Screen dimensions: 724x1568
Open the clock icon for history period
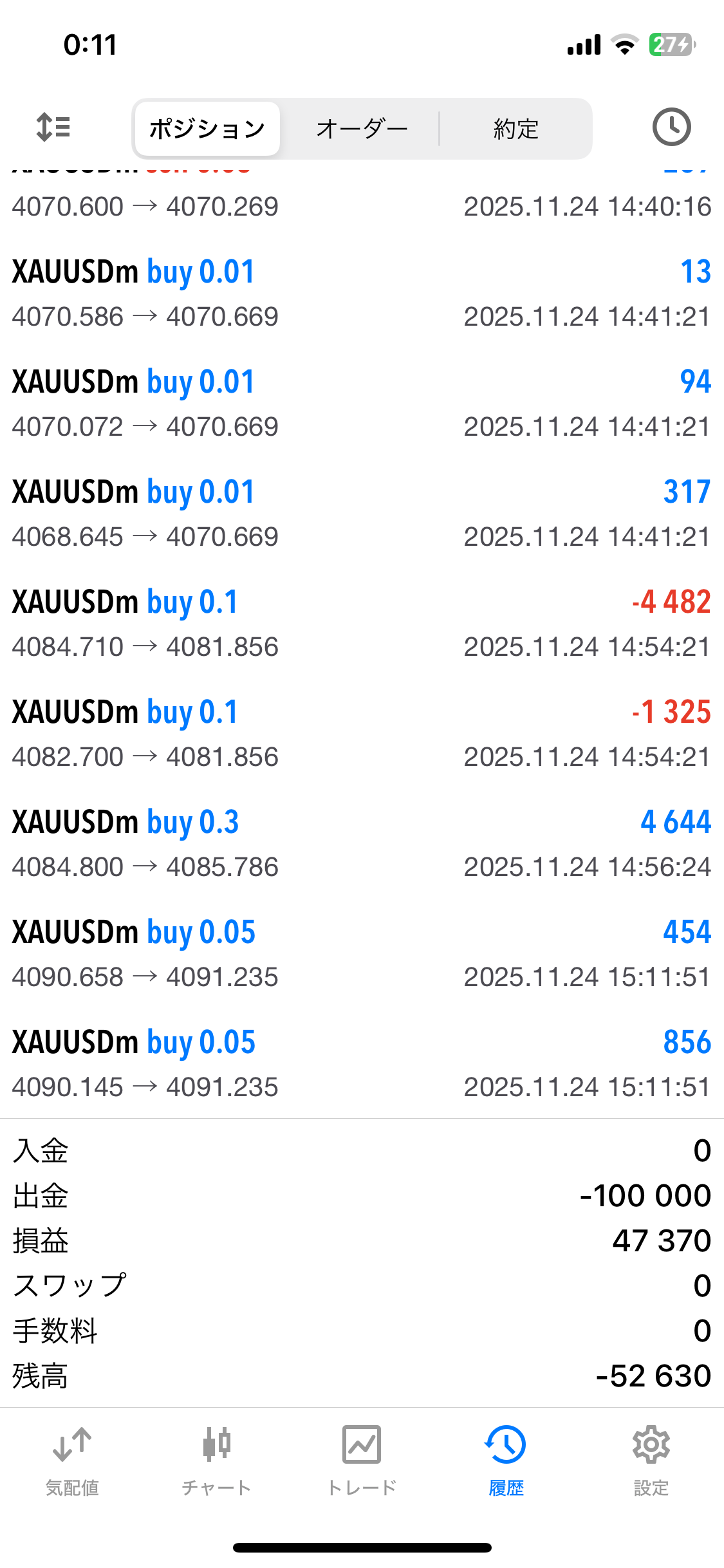tap(671, 127)
